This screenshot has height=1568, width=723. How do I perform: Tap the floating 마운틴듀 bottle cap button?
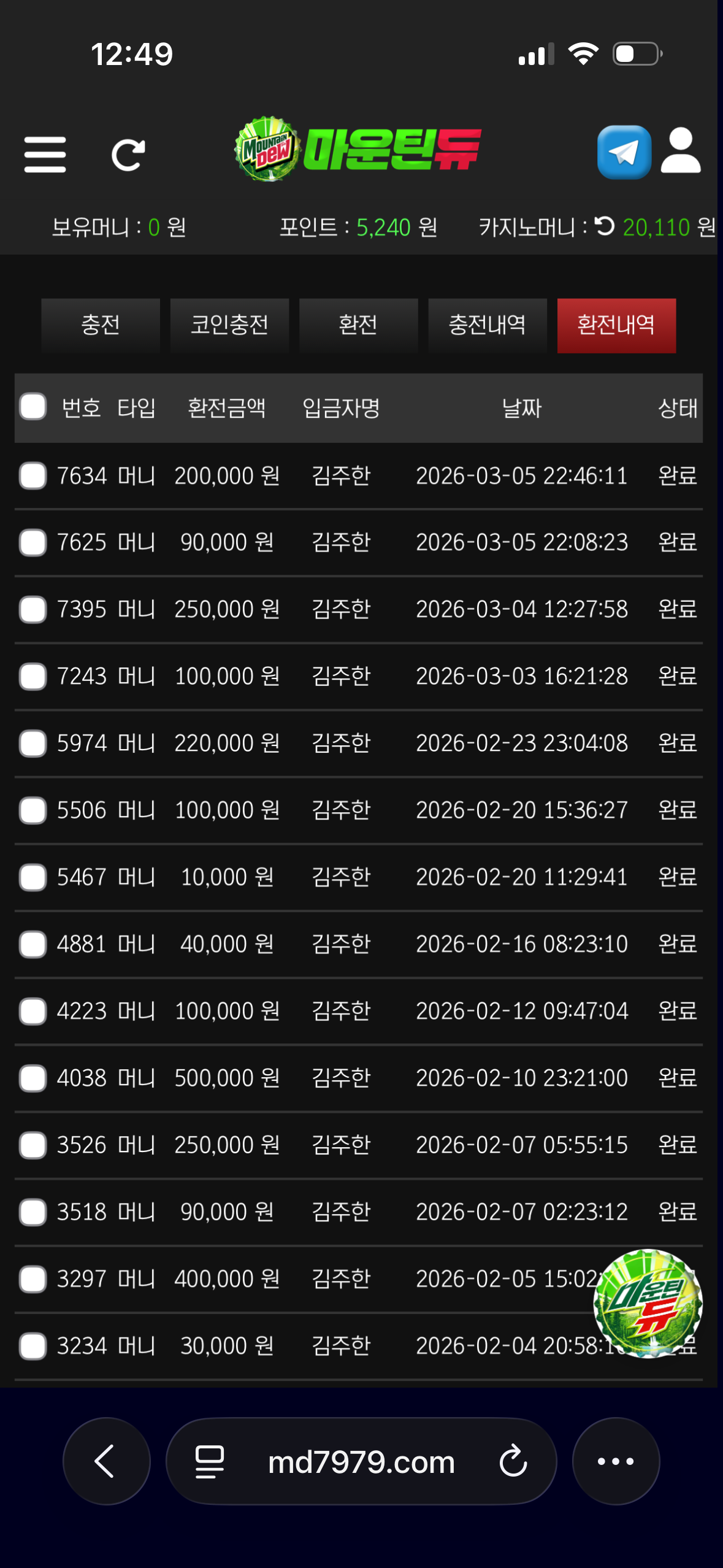648,1303
